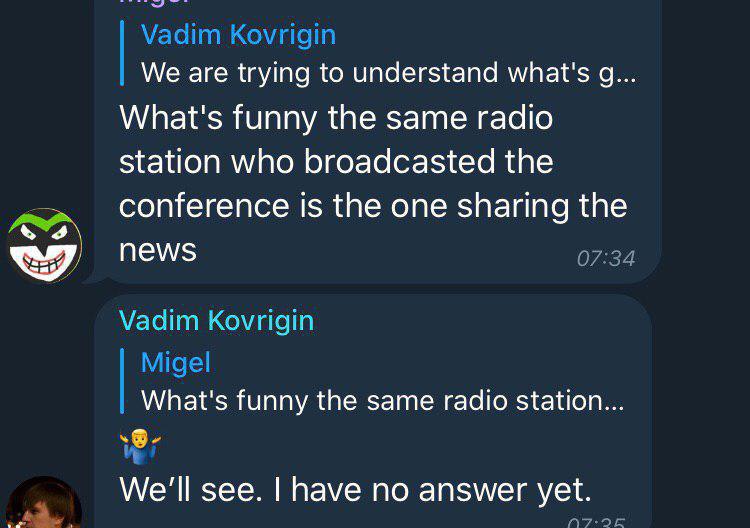
Task: Open Vadim Kovrigin's photo avatar
Action: [44, 506]
